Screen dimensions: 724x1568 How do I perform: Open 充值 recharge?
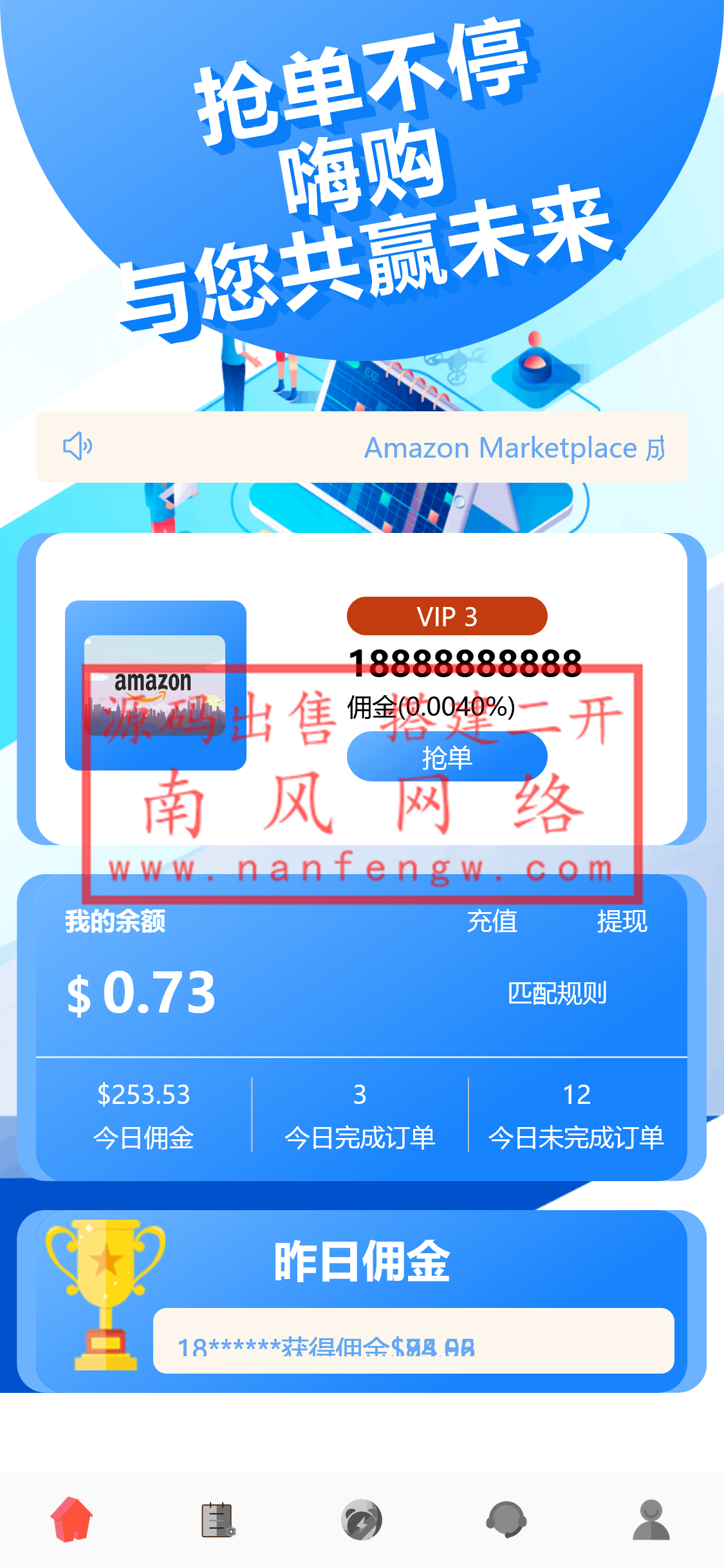[492, 921]
